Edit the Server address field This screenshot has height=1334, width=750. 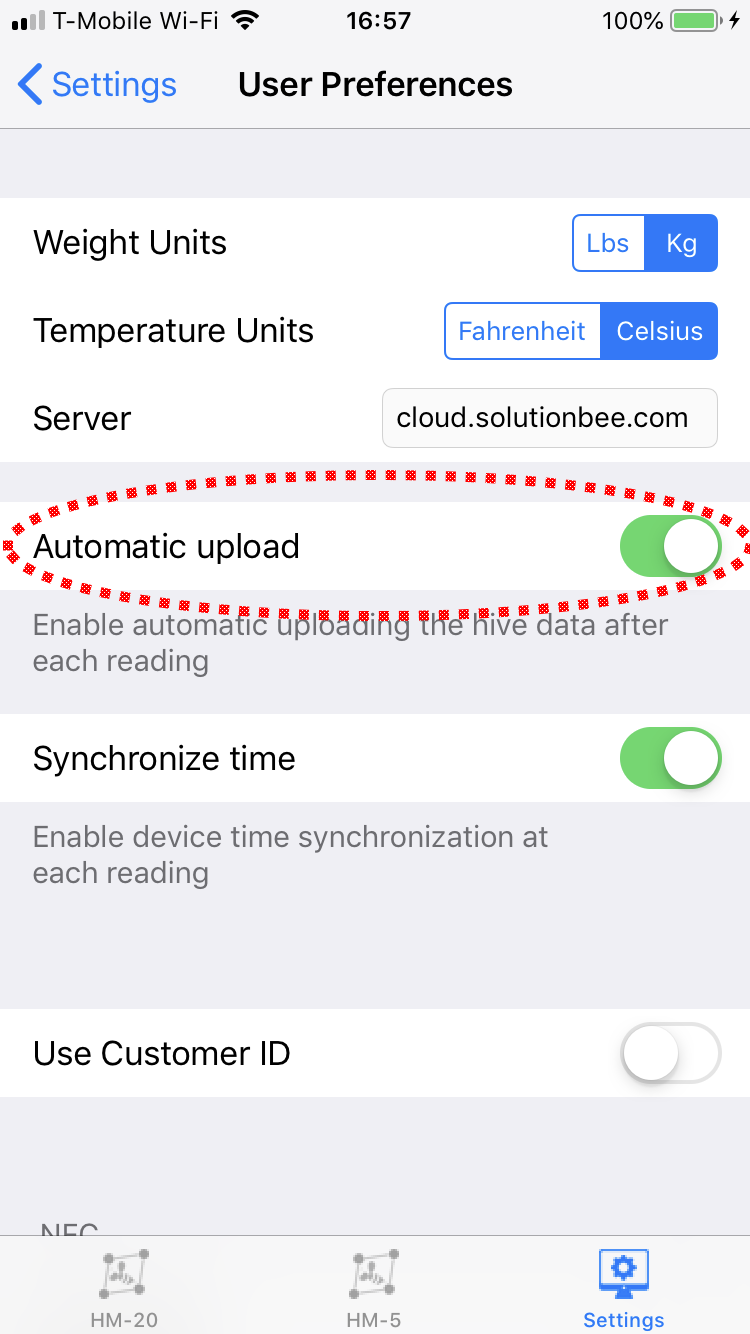(550, 418)
